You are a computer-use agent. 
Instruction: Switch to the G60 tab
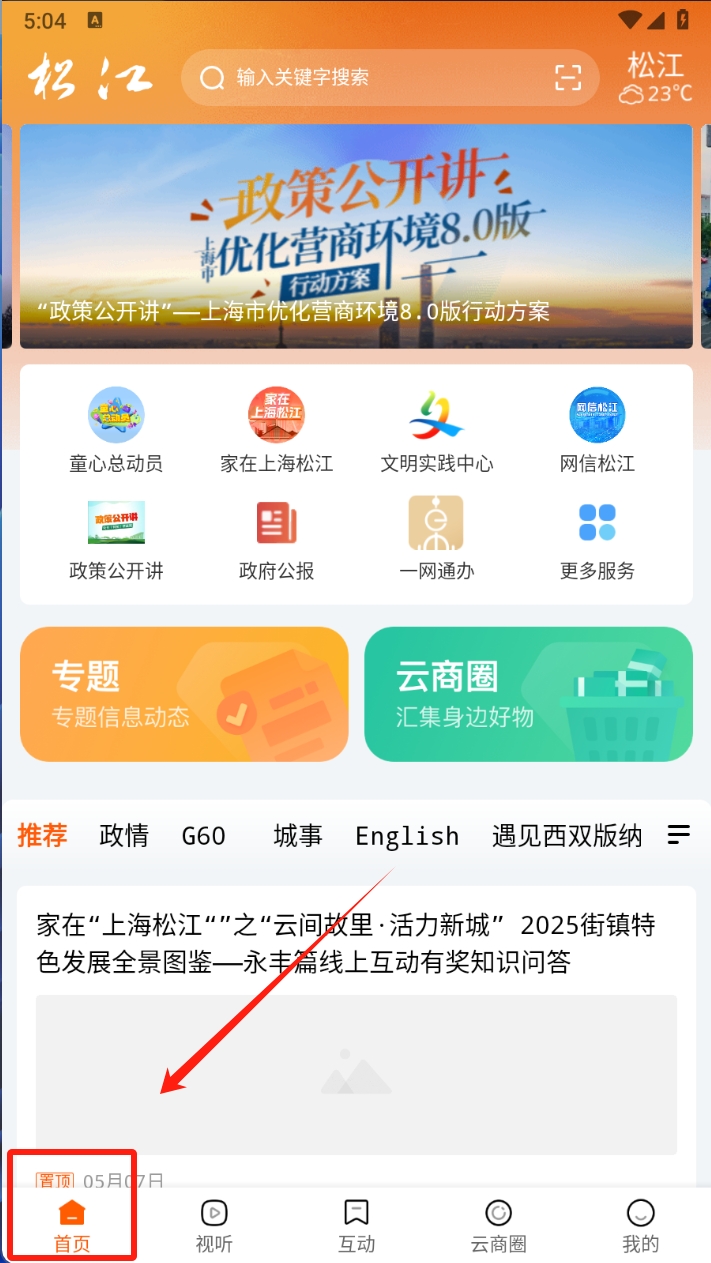tap(204, 836)
